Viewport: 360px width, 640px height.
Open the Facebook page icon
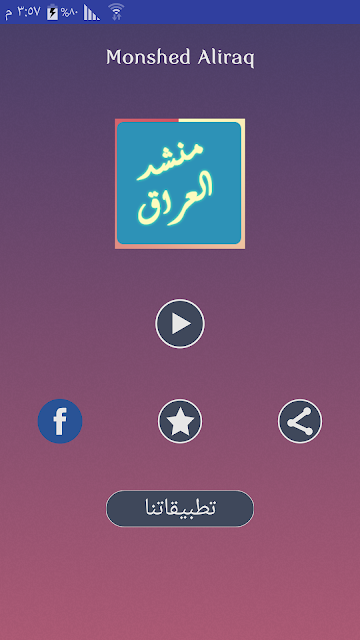coord(60,421)
